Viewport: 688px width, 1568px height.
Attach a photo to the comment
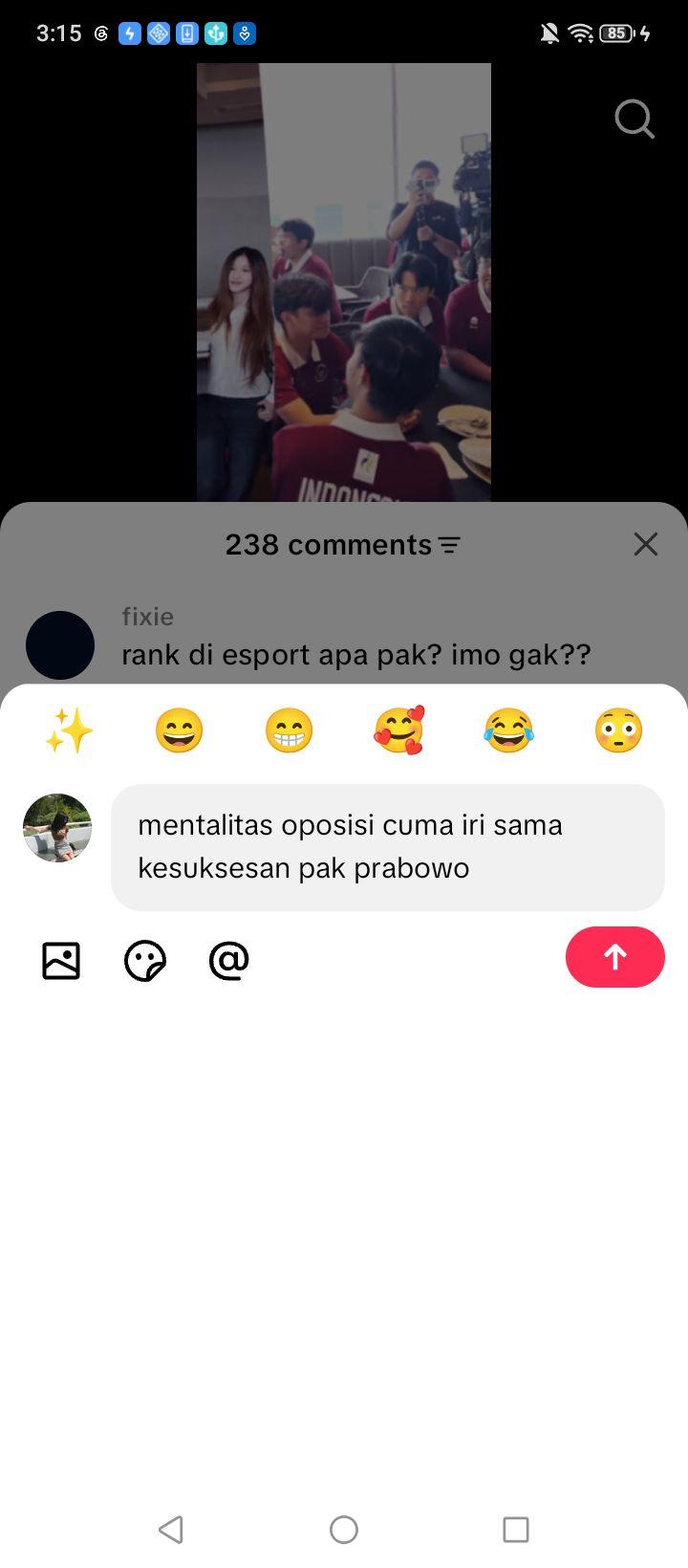pos(61,961)
